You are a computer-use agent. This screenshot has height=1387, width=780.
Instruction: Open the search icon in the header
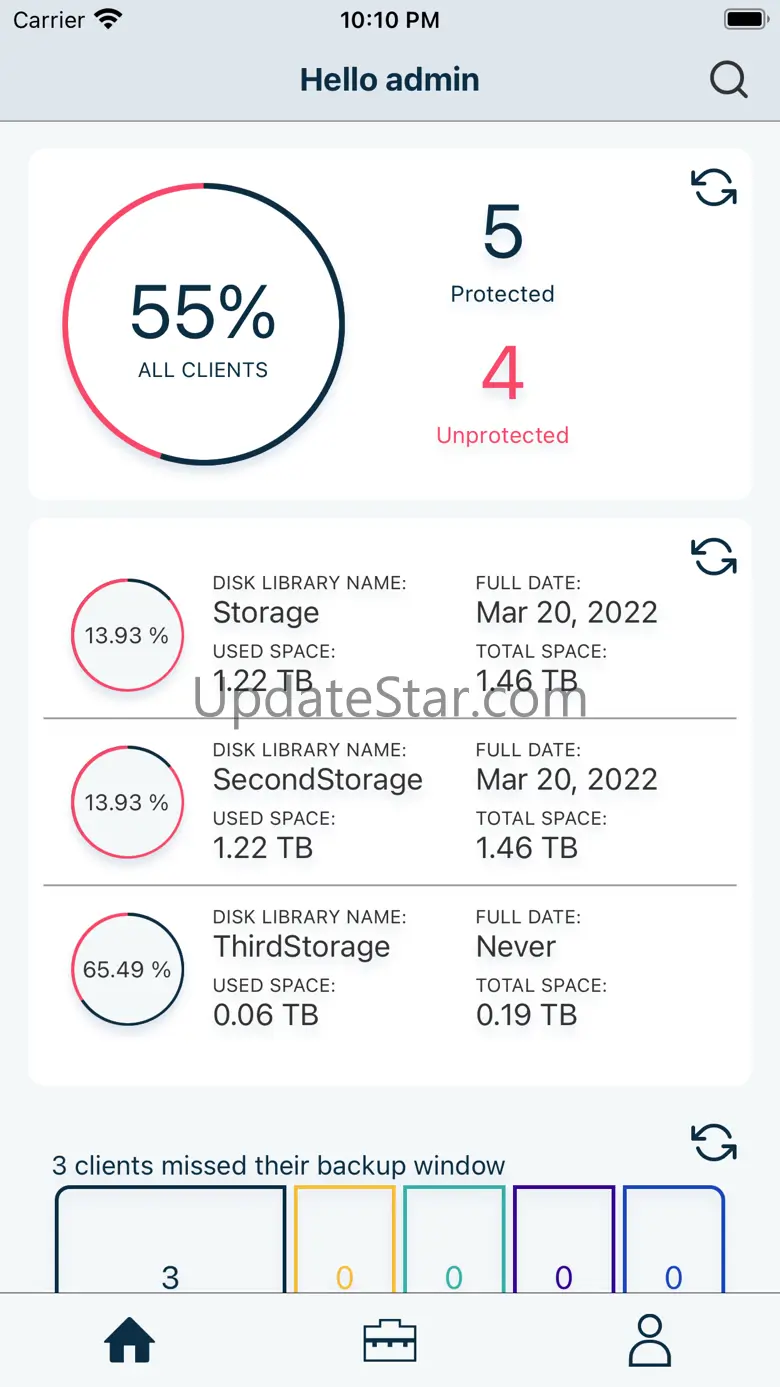pos(728,80)
